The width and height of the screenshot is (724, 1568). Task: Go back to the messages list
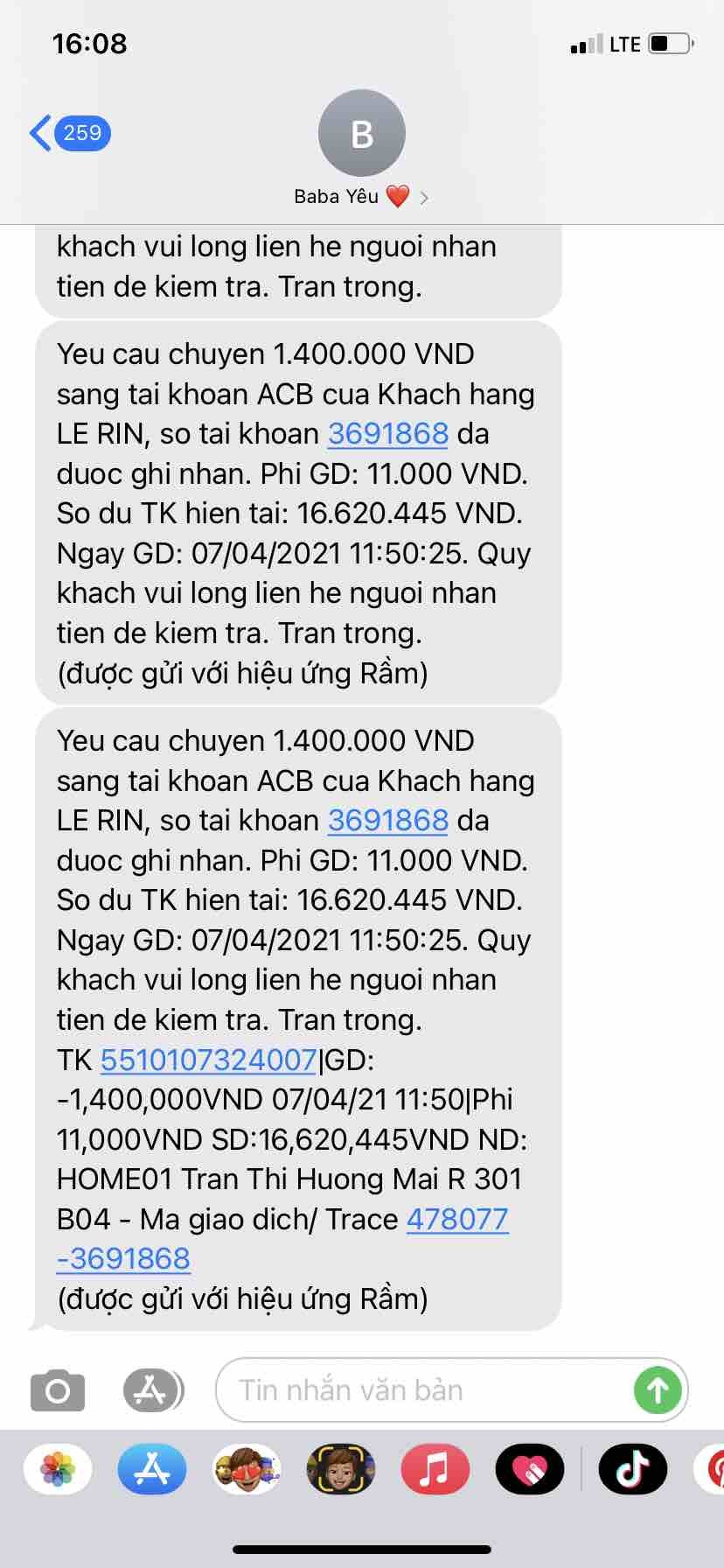point(68,133)
